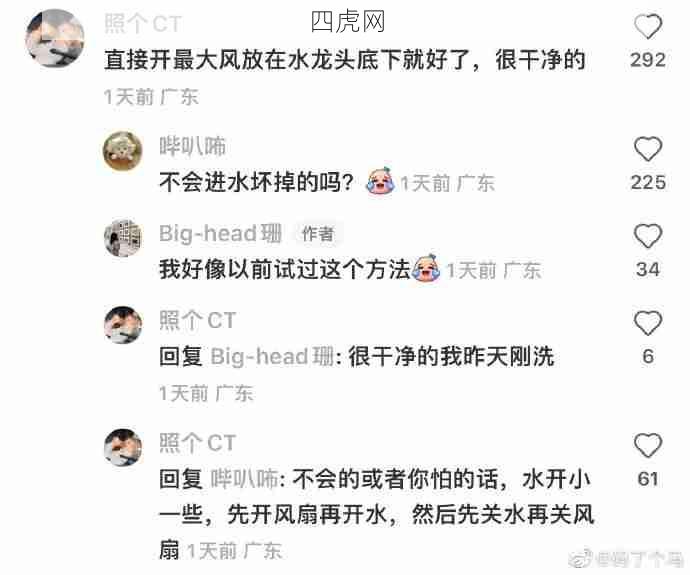Like 照个CT's reply about 先开风扇再开水
This screenshot has width=690, height=575.
click(648, 446)
